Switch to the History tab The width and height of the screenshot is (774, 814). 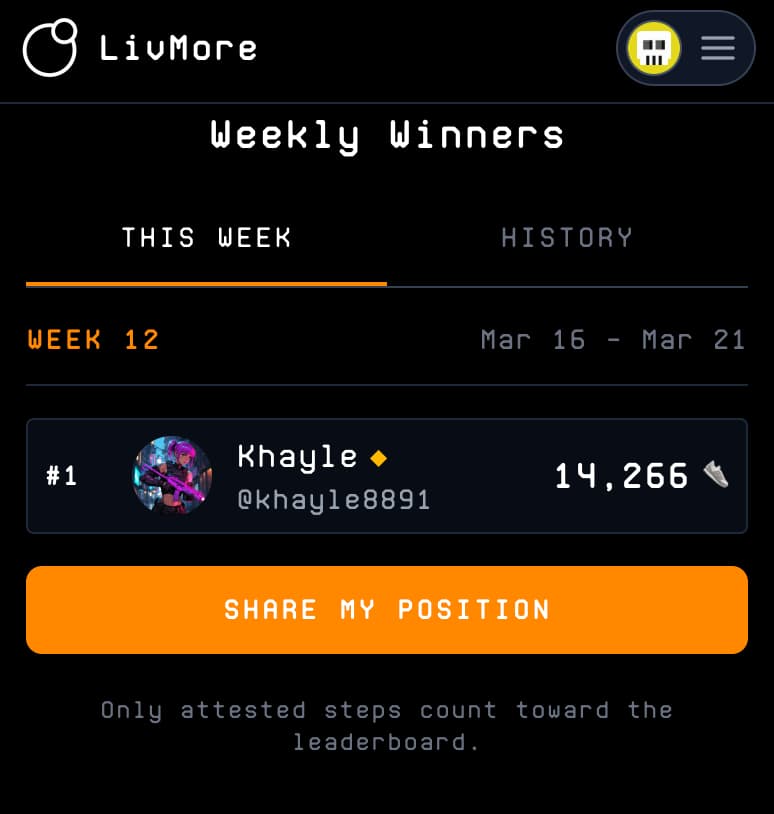tap(567, 238)
